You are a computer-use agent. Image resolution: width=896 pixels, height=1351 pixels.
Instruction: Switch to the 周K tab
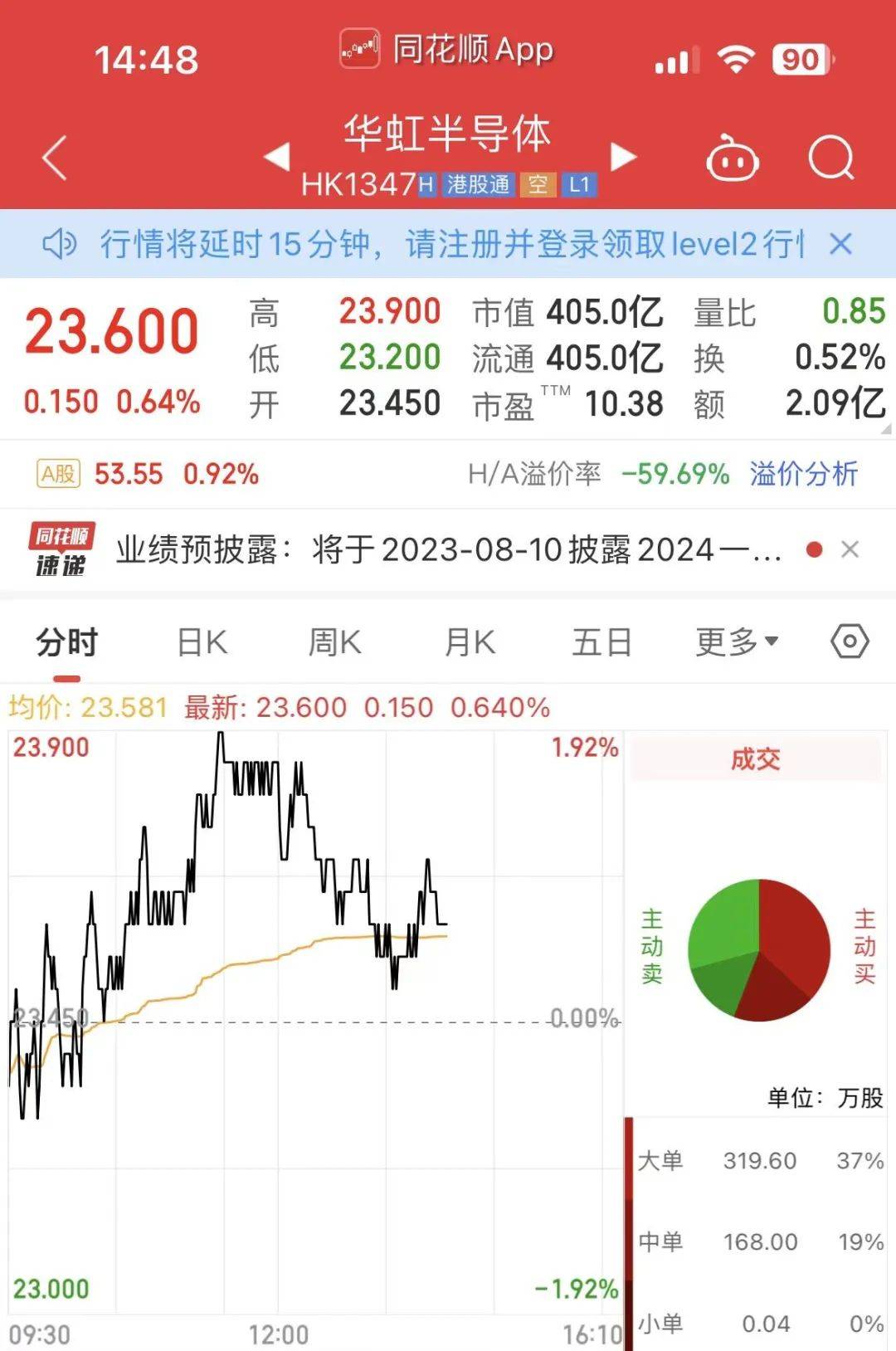pos(335,642)
